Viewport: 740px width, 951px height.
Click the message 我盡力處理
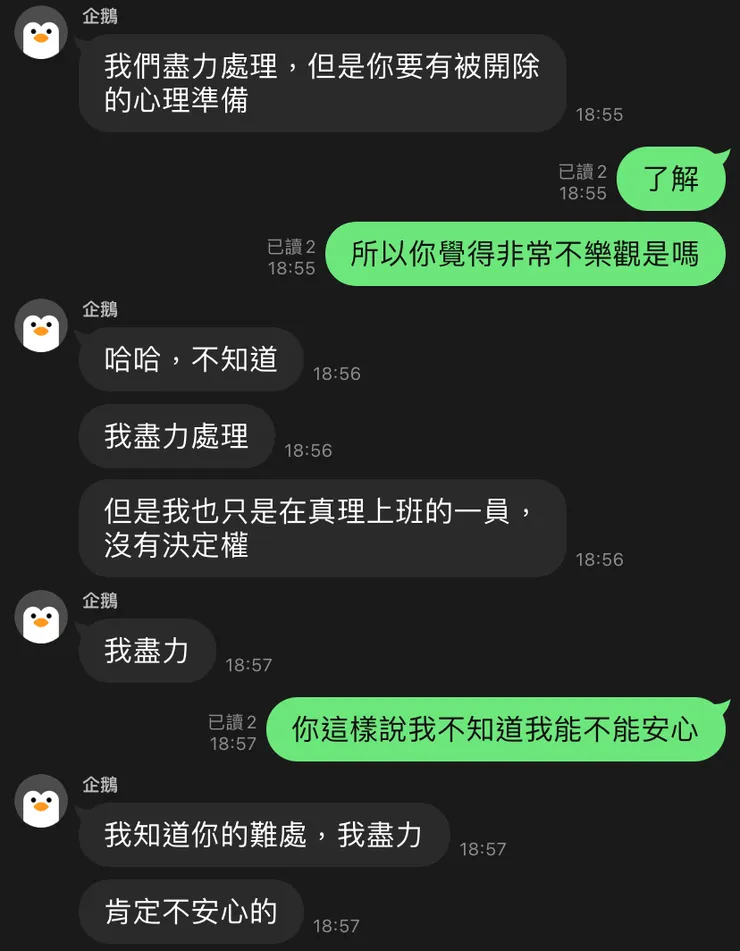[x=176, y=436]
